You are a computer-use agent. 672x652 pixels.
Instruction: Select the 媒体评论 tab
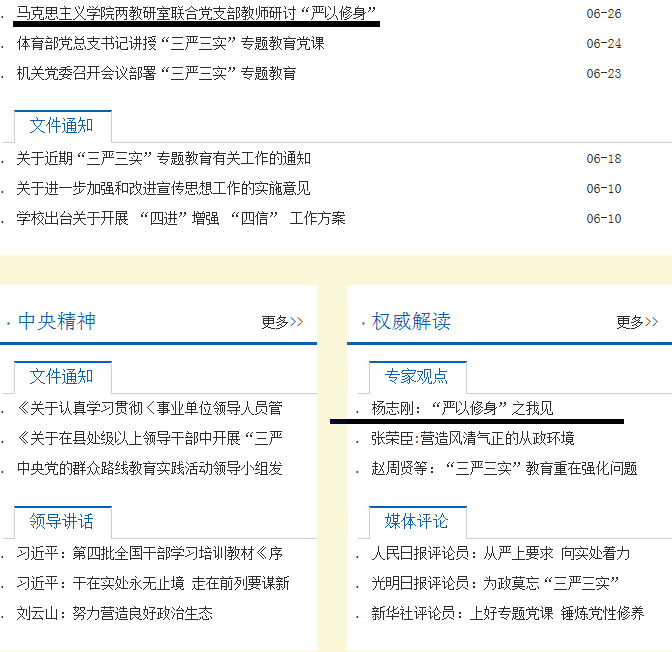coord(417,521)
